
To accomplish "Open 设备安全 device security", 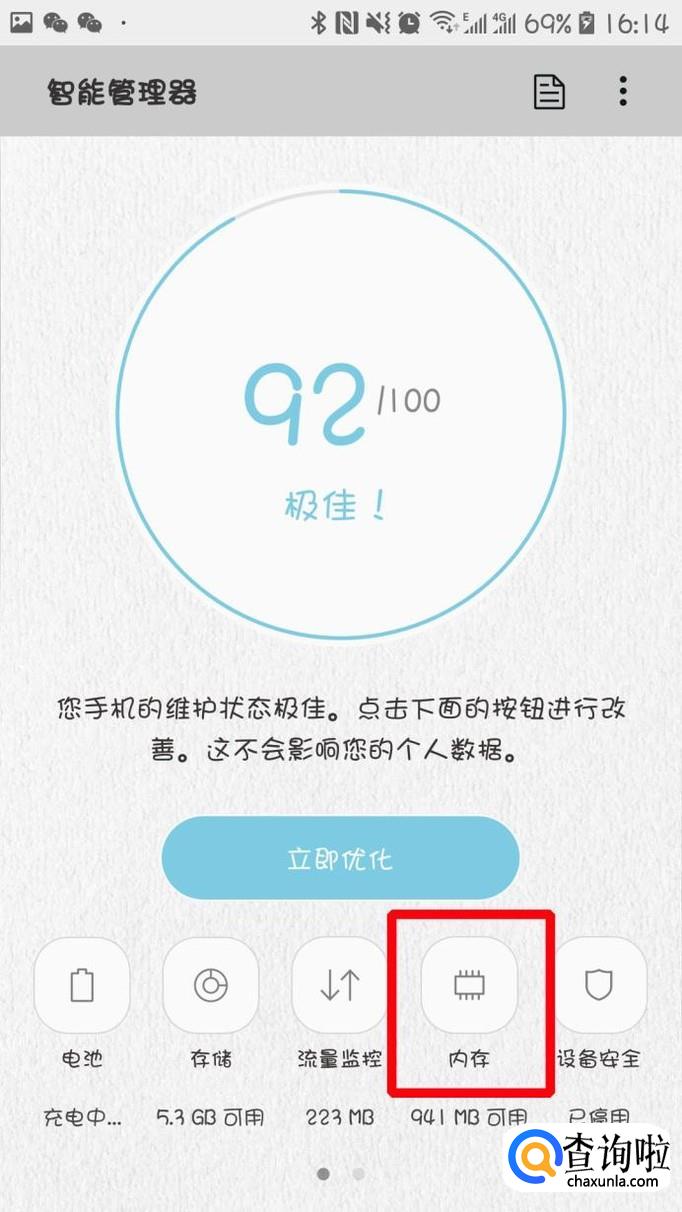I will (598, 986).
